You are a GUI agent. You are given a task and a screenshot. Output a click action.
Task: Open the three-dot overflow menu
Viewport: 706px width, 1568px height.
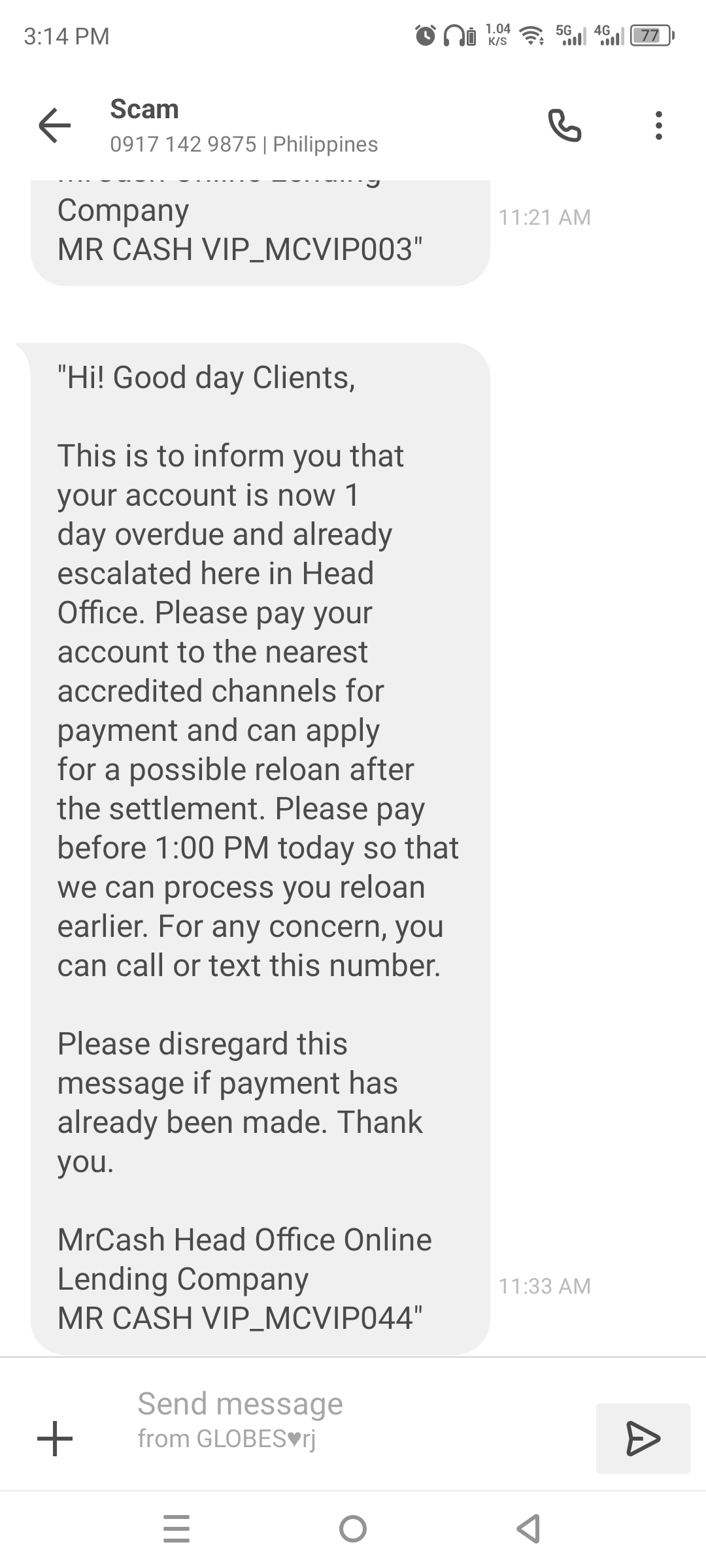pyautogui.click(x=658, y=125)
